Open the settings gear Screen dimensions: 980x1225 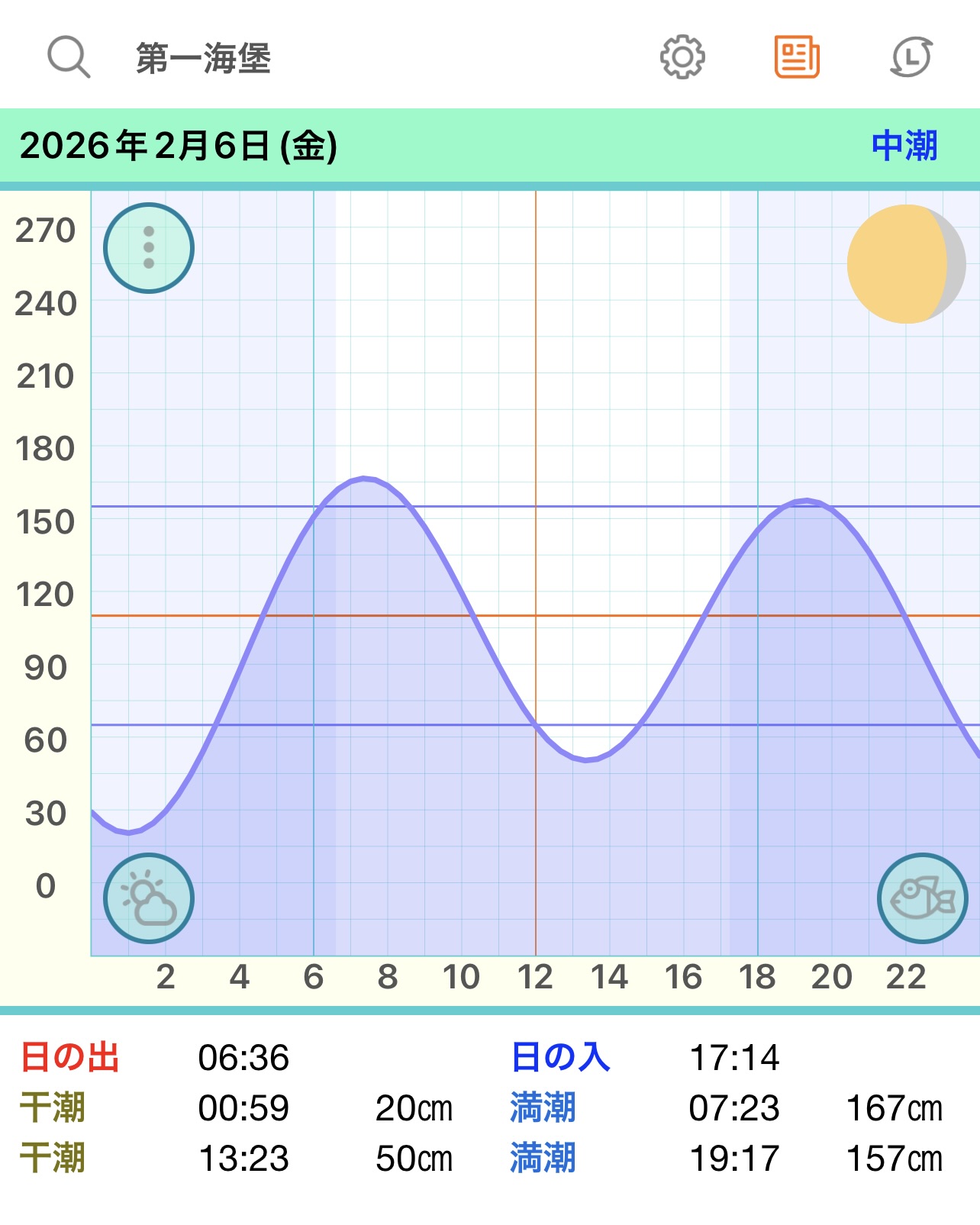coord(682,56)
